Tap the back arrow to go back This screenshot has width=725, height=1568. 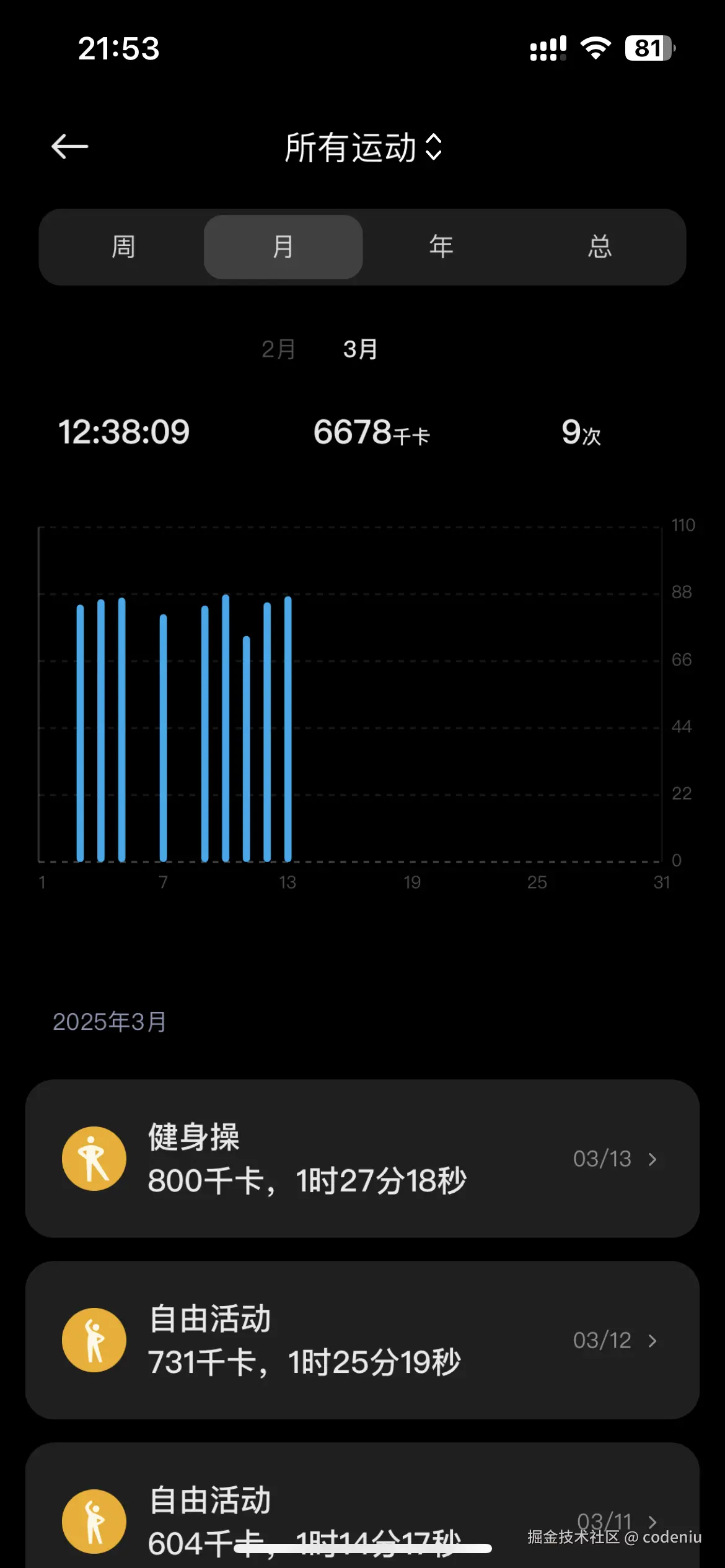click(x=68, y=146)
